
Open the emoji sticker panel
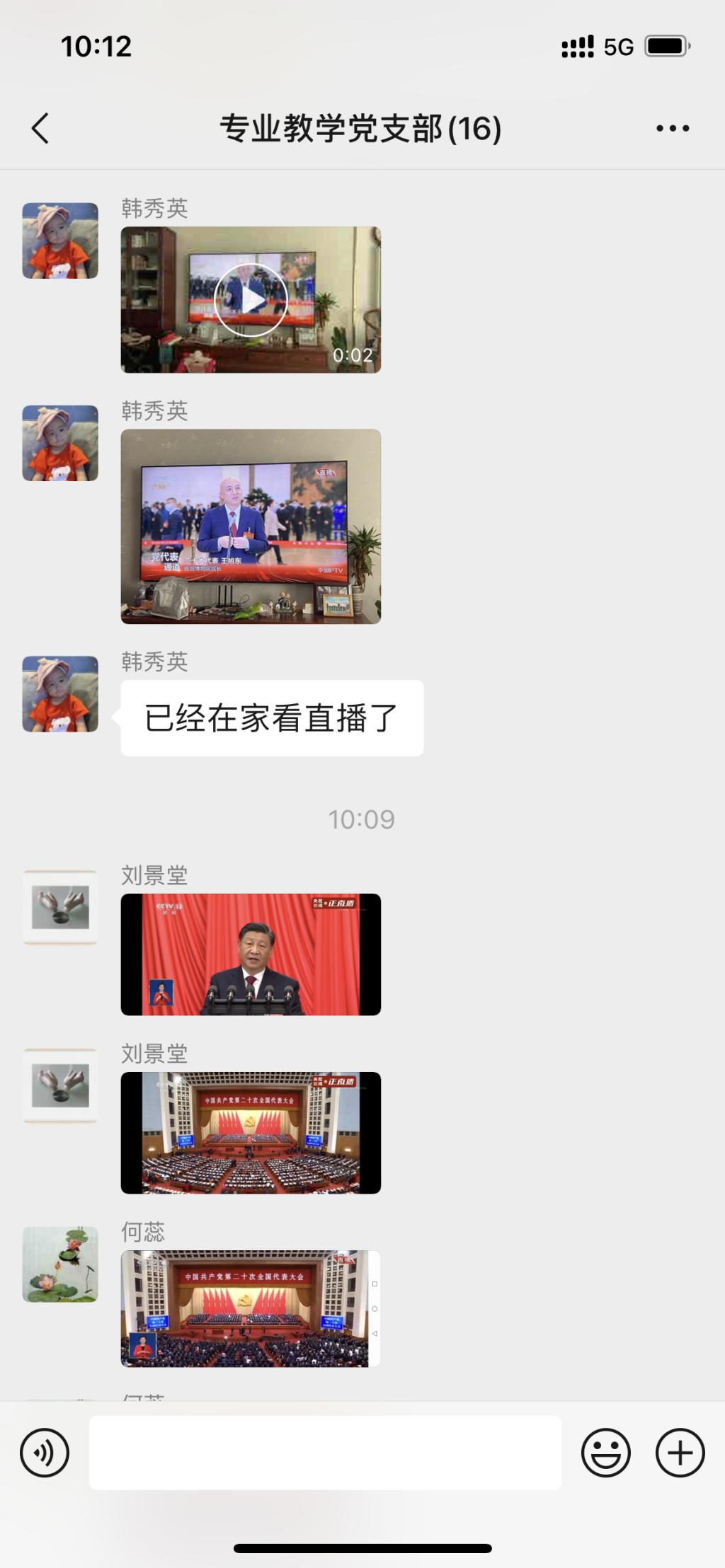click(x=605, y=1453)
